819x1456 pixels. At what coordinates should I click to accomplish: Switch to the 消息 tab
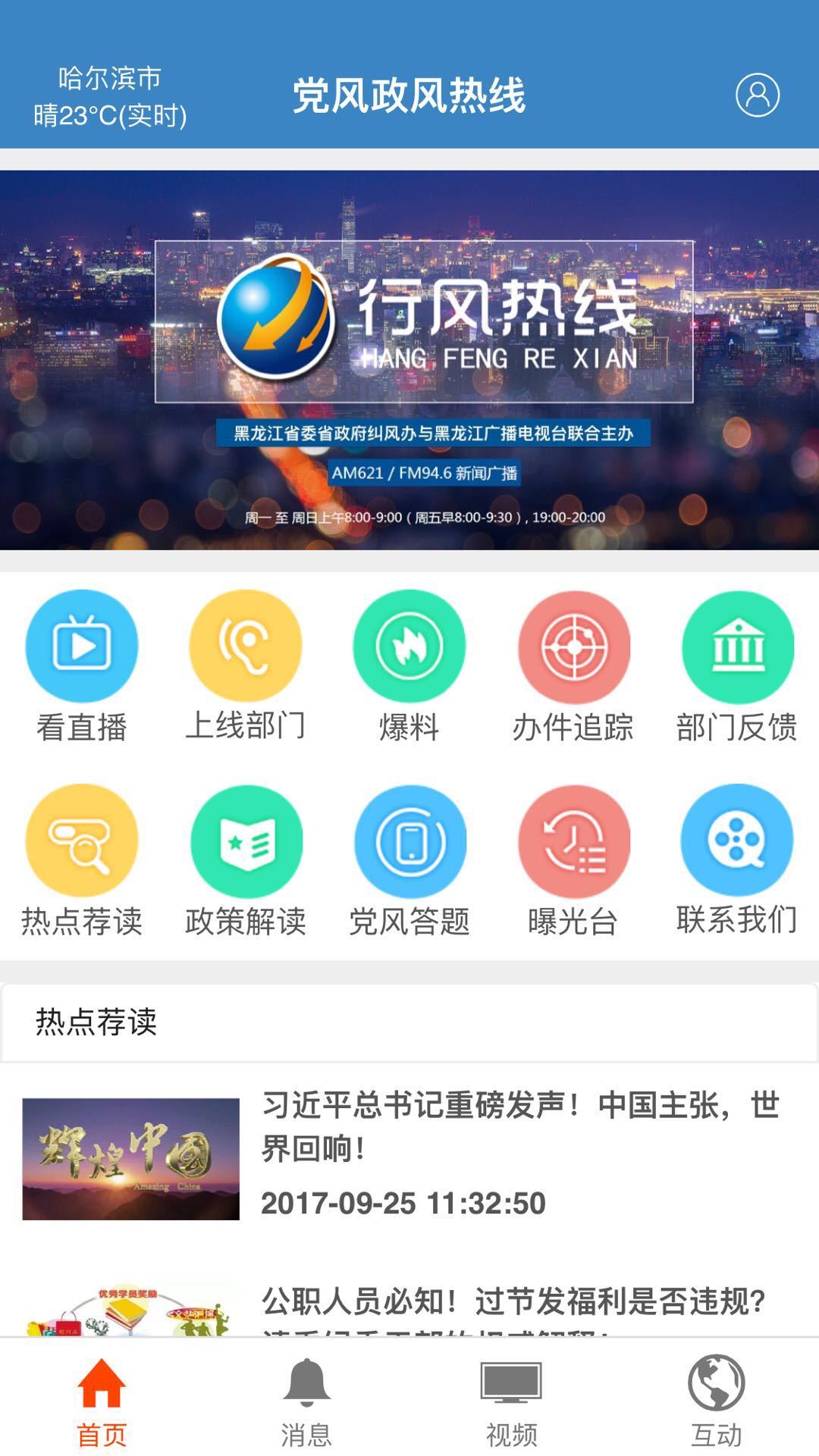click(306, 1402)
